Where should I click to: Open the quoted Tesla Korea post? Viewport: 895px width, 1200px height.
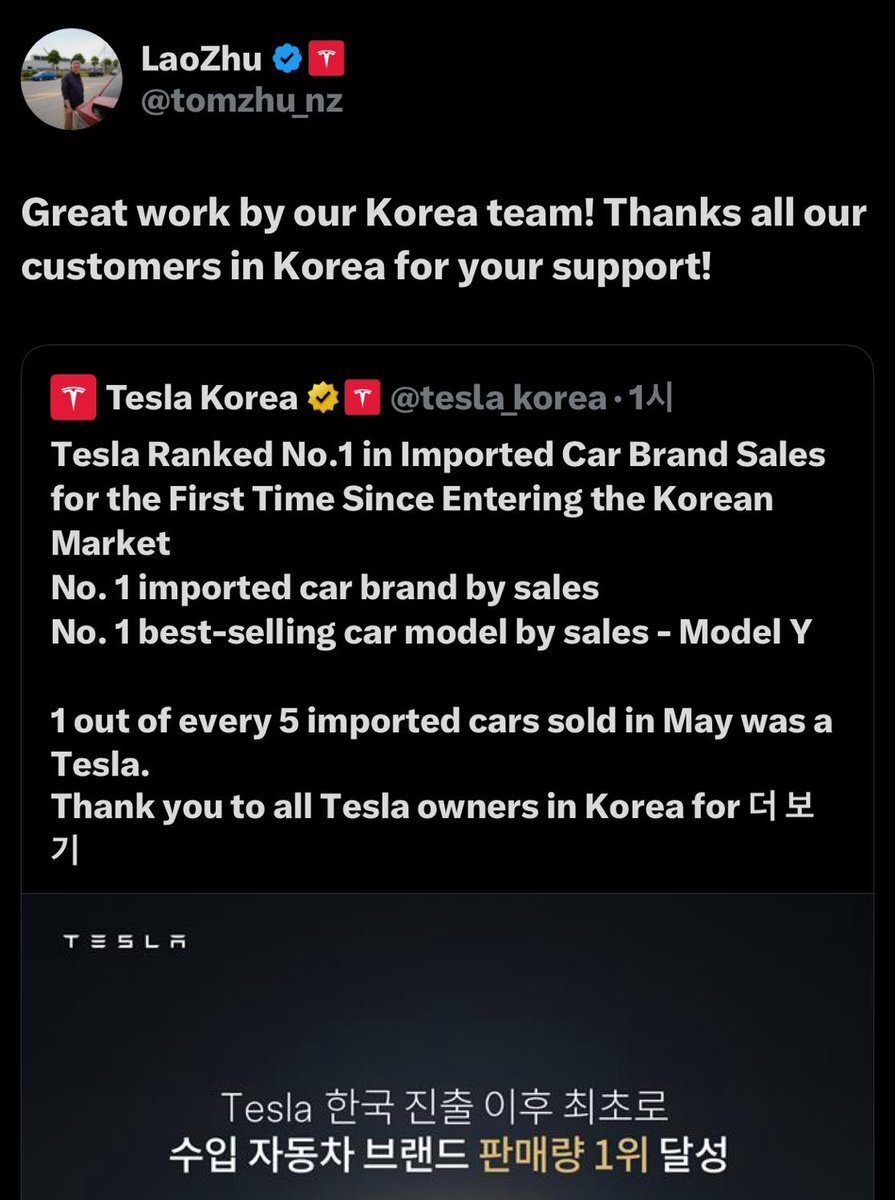(440, 560)
